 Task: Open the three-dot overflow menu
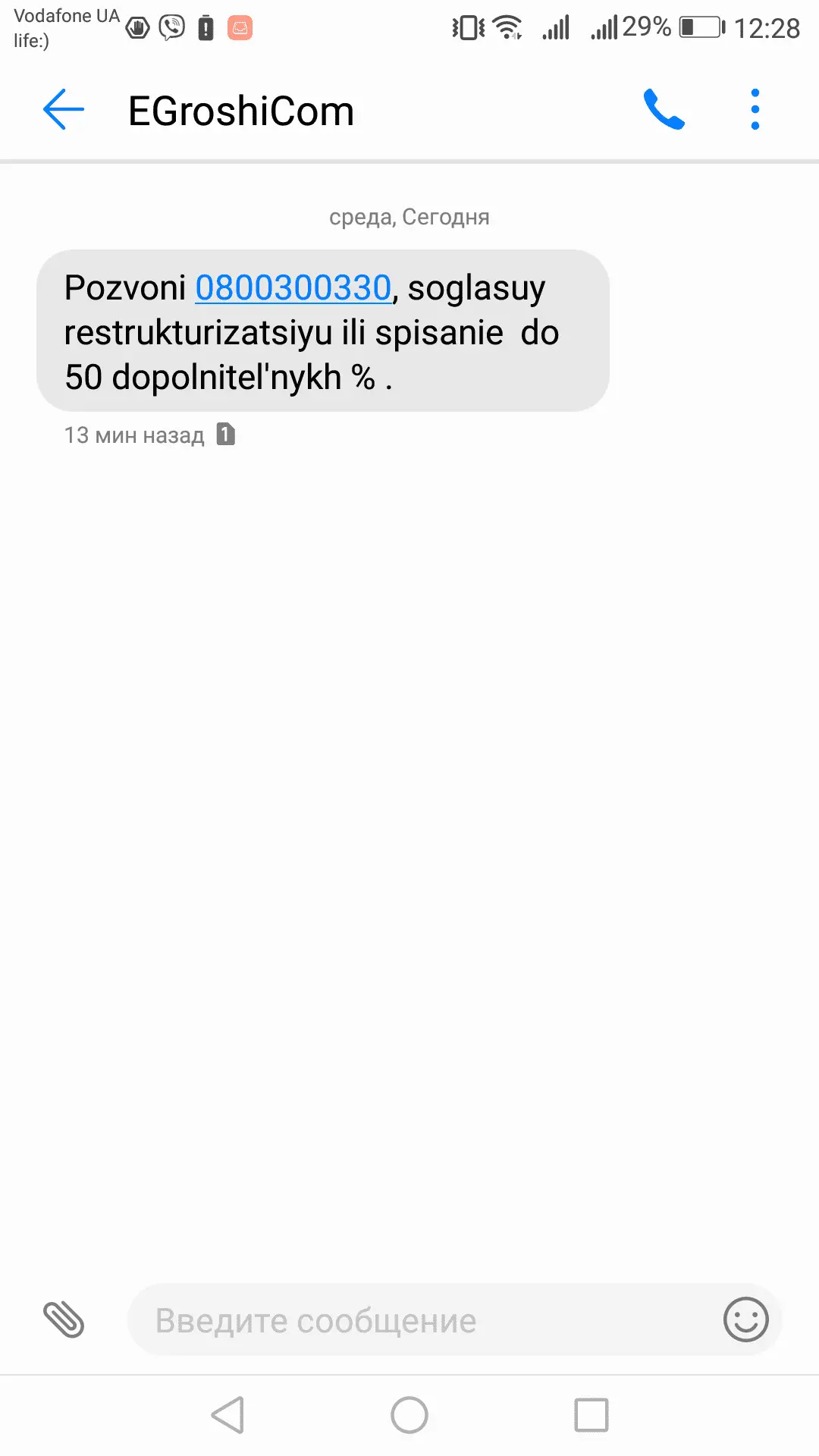[755, 110]
